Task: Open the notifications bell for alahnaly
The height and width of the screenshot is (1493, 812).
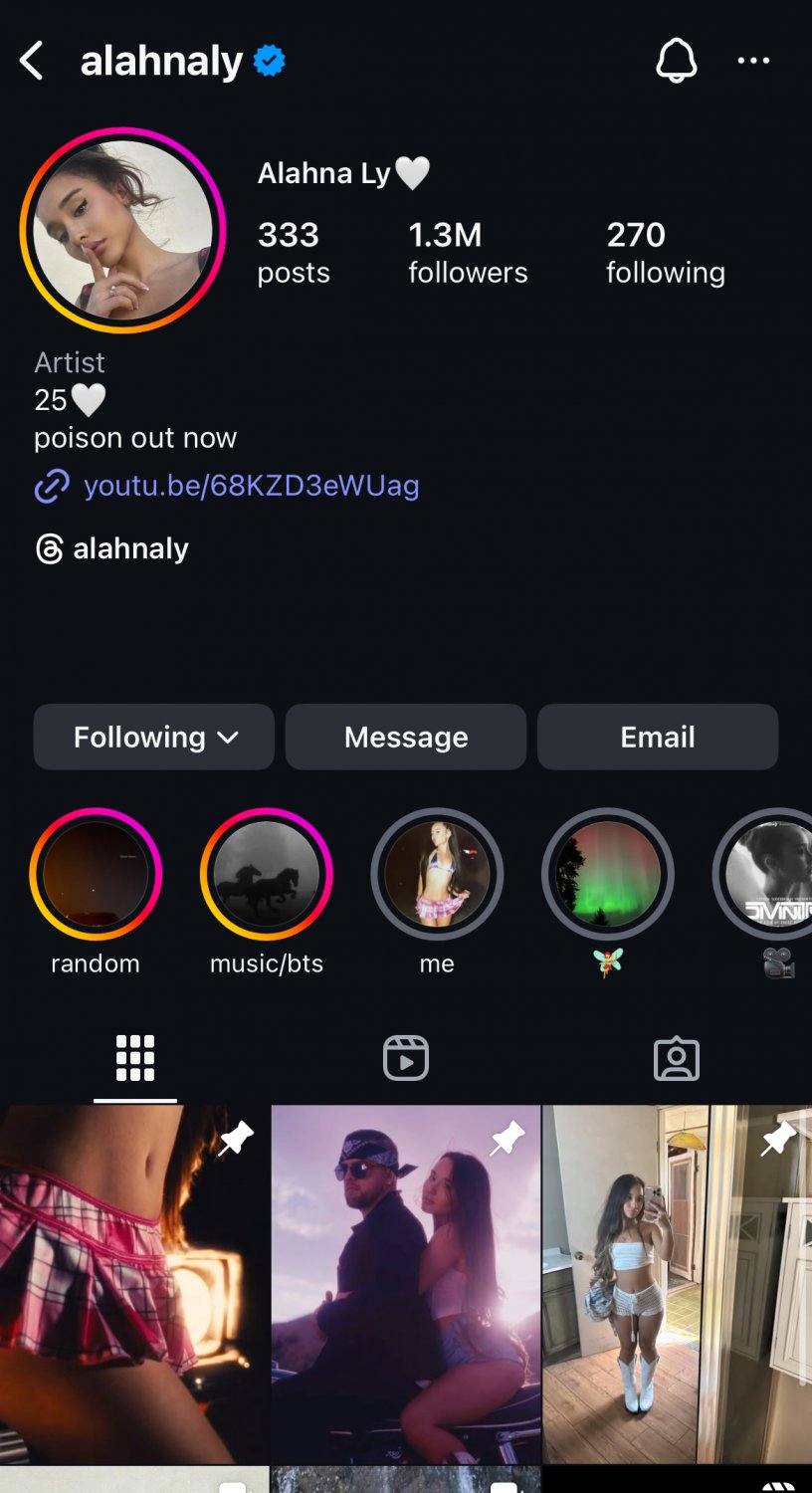Action: [x=677, y=61]
